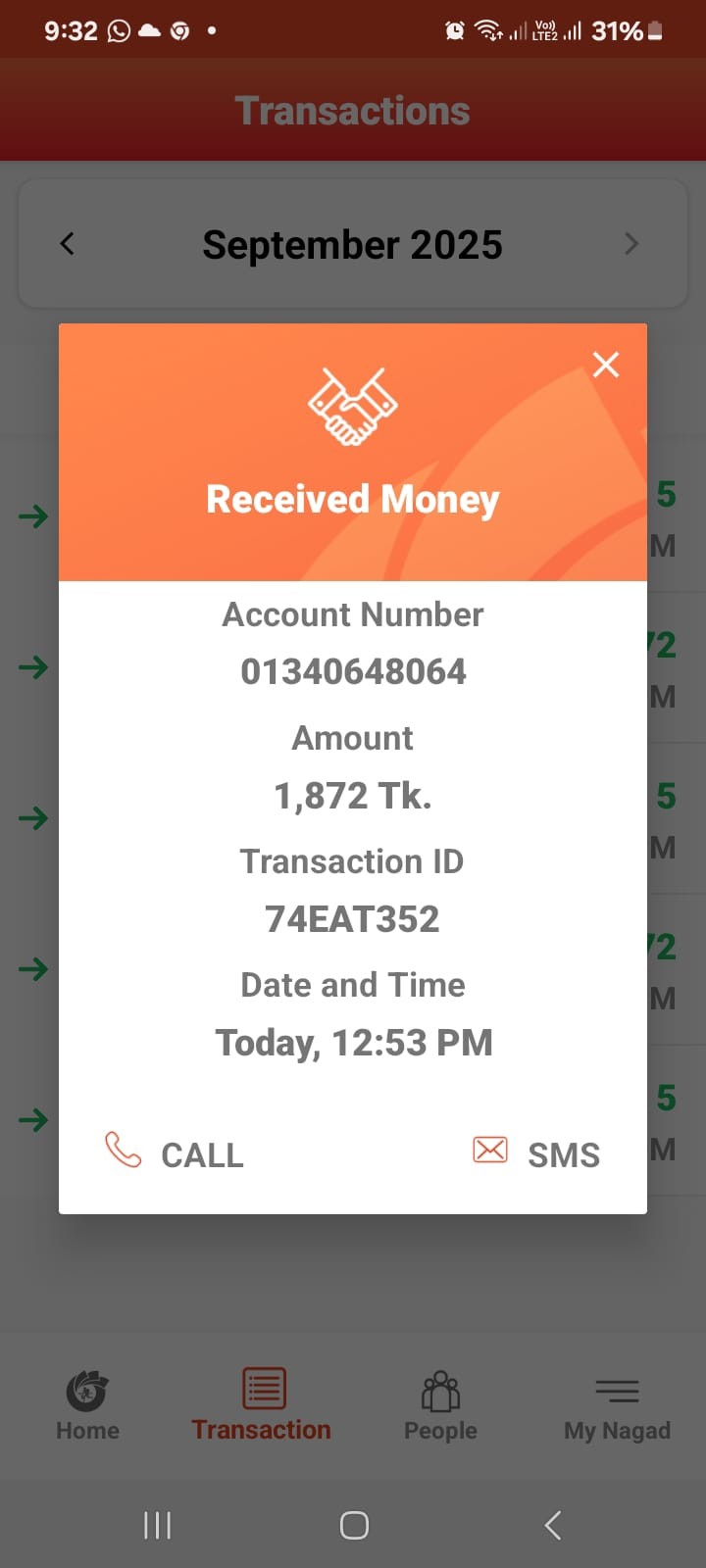
Task: Call the sender's account number
Action: point(175,1153)
